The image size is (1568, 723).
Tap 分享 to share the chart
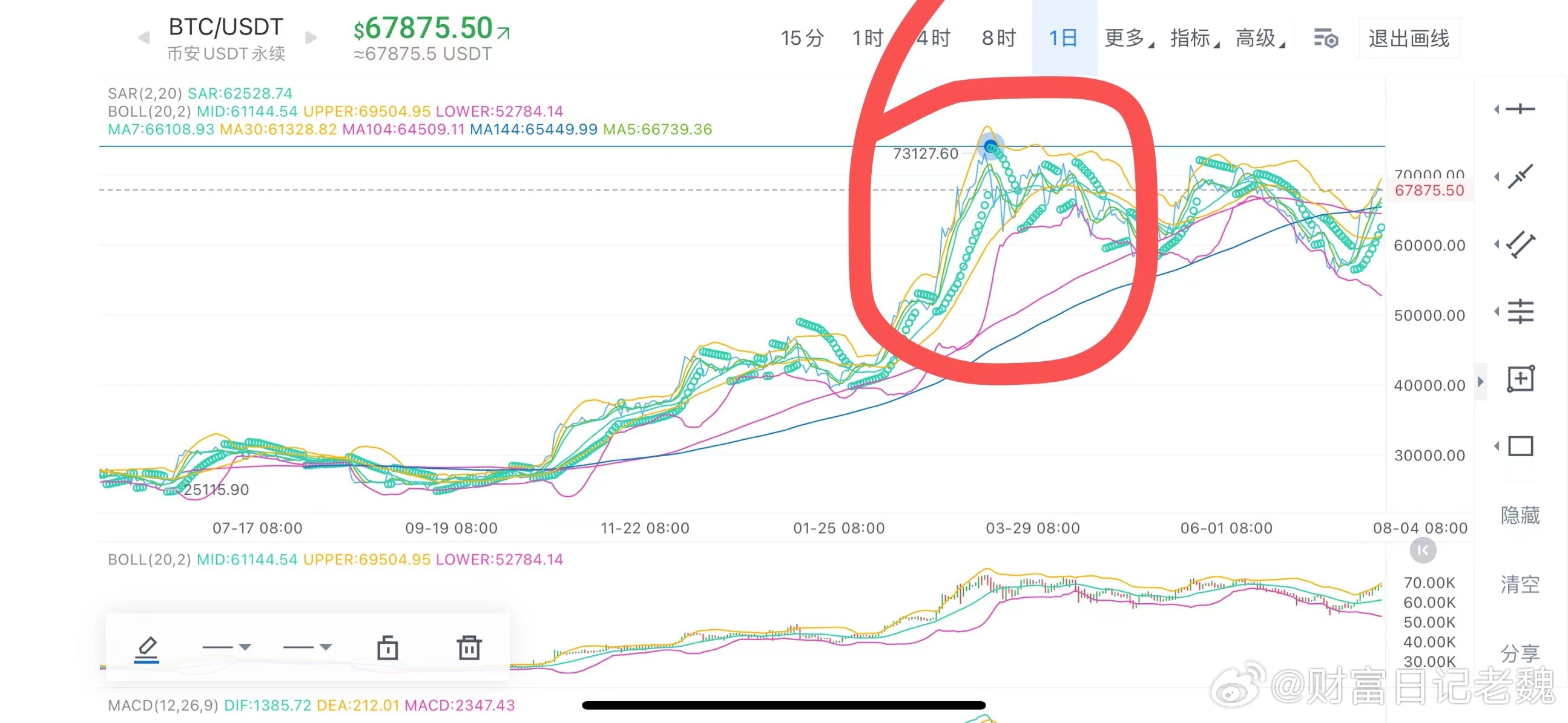1520,653
